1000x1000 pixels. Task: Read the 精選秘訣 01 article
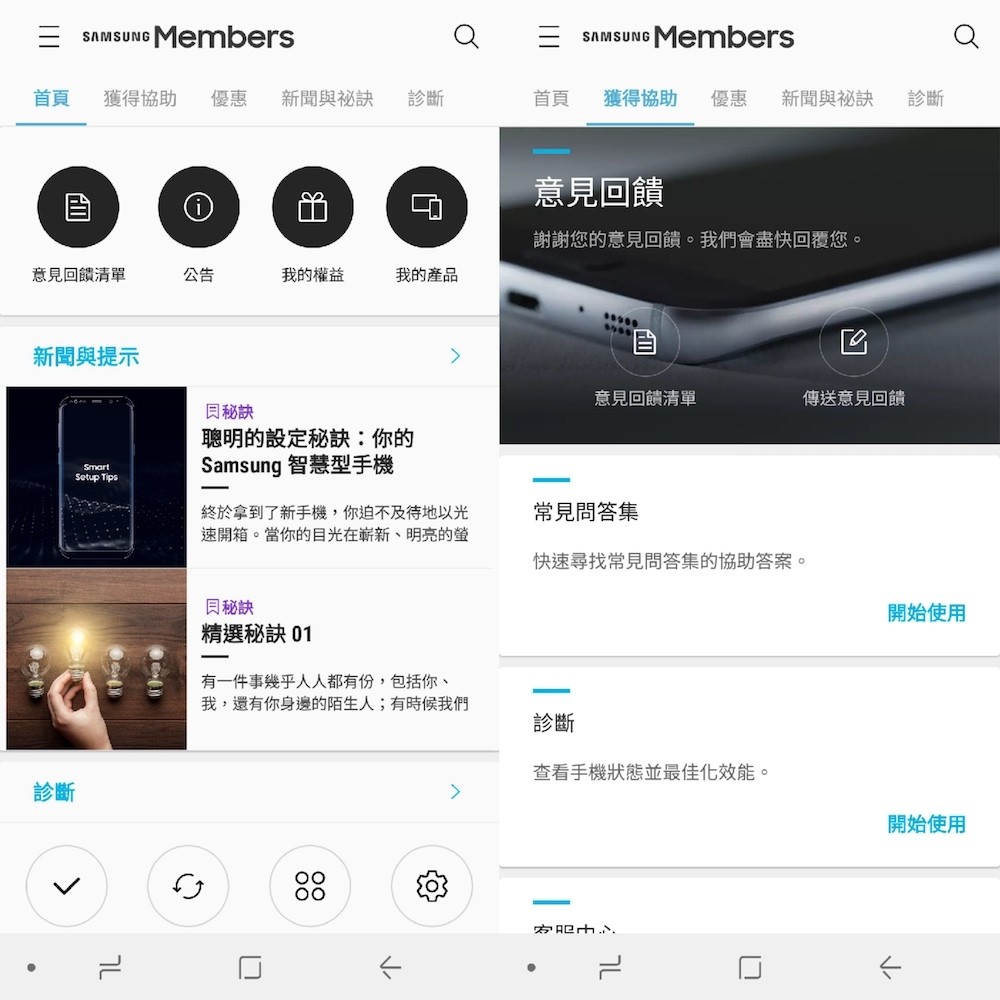(x=258, y=634)
